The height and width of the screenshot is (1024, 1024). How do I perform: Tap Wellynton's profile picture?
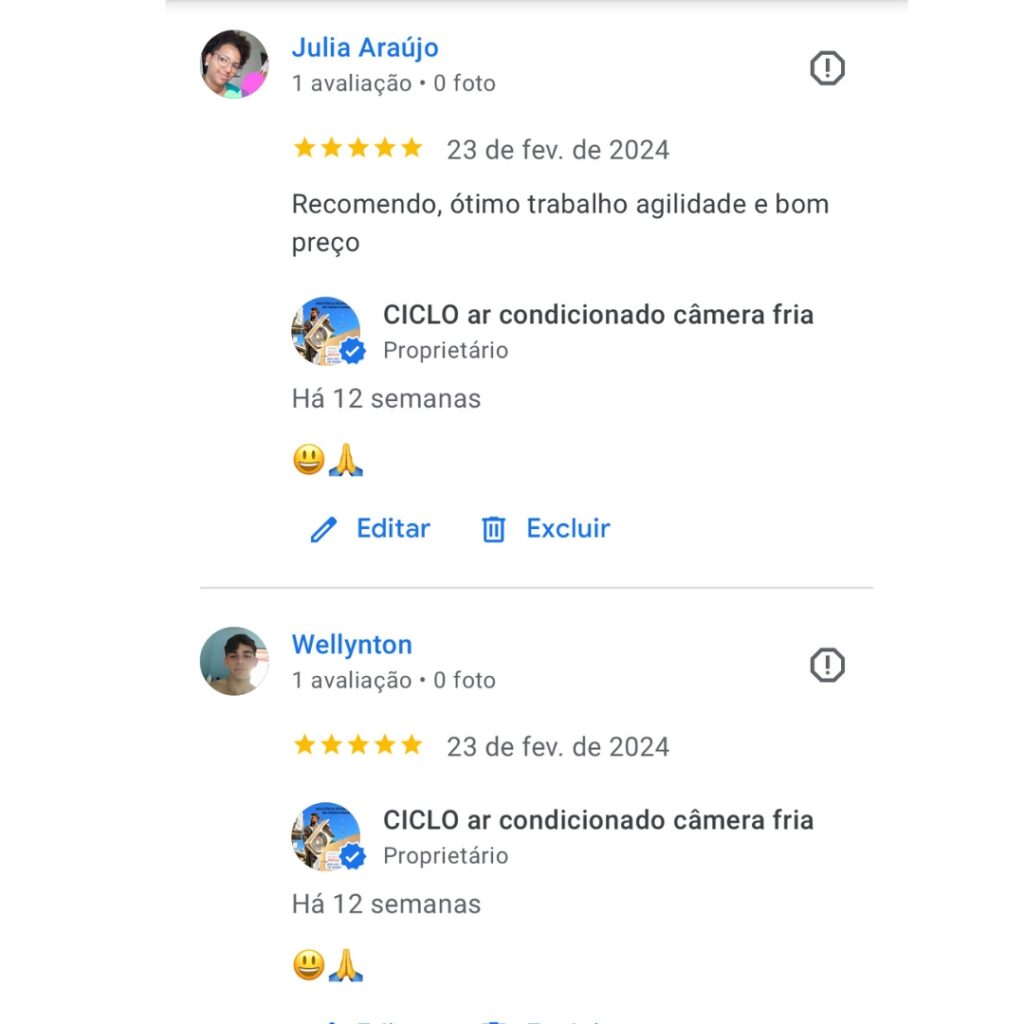pyautogui.click(x=234, y=661)
